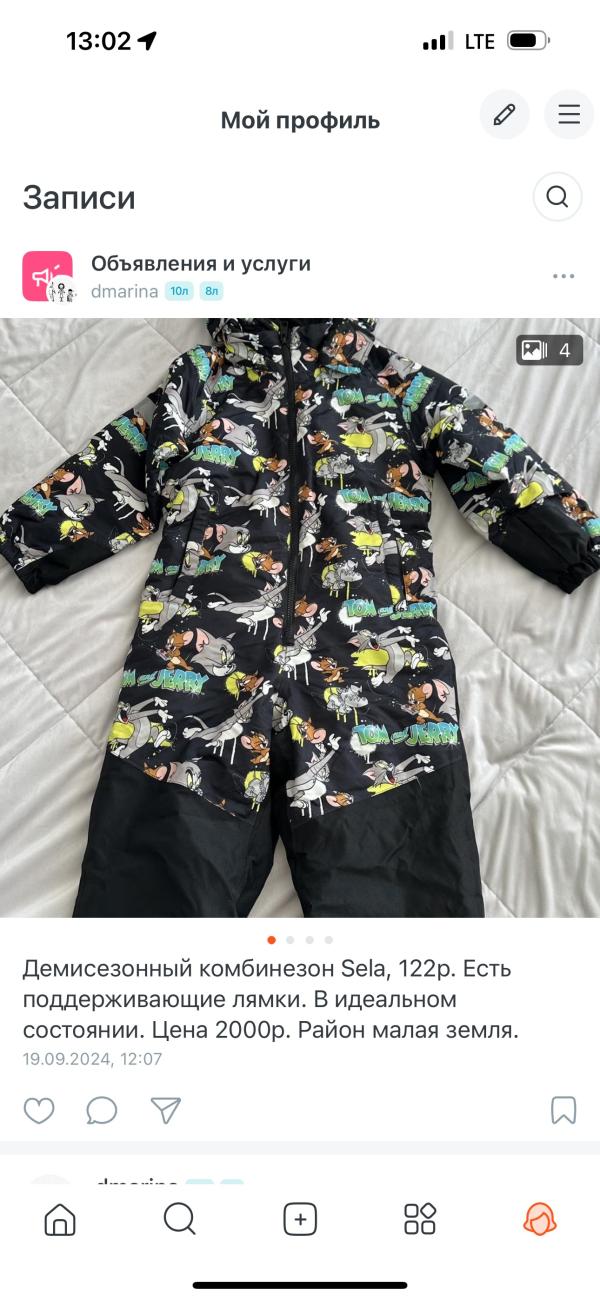Viewport: 600px width, 1300px height.
Task: Open the Объявления и услуги community
Action: [x=200, y=264]
